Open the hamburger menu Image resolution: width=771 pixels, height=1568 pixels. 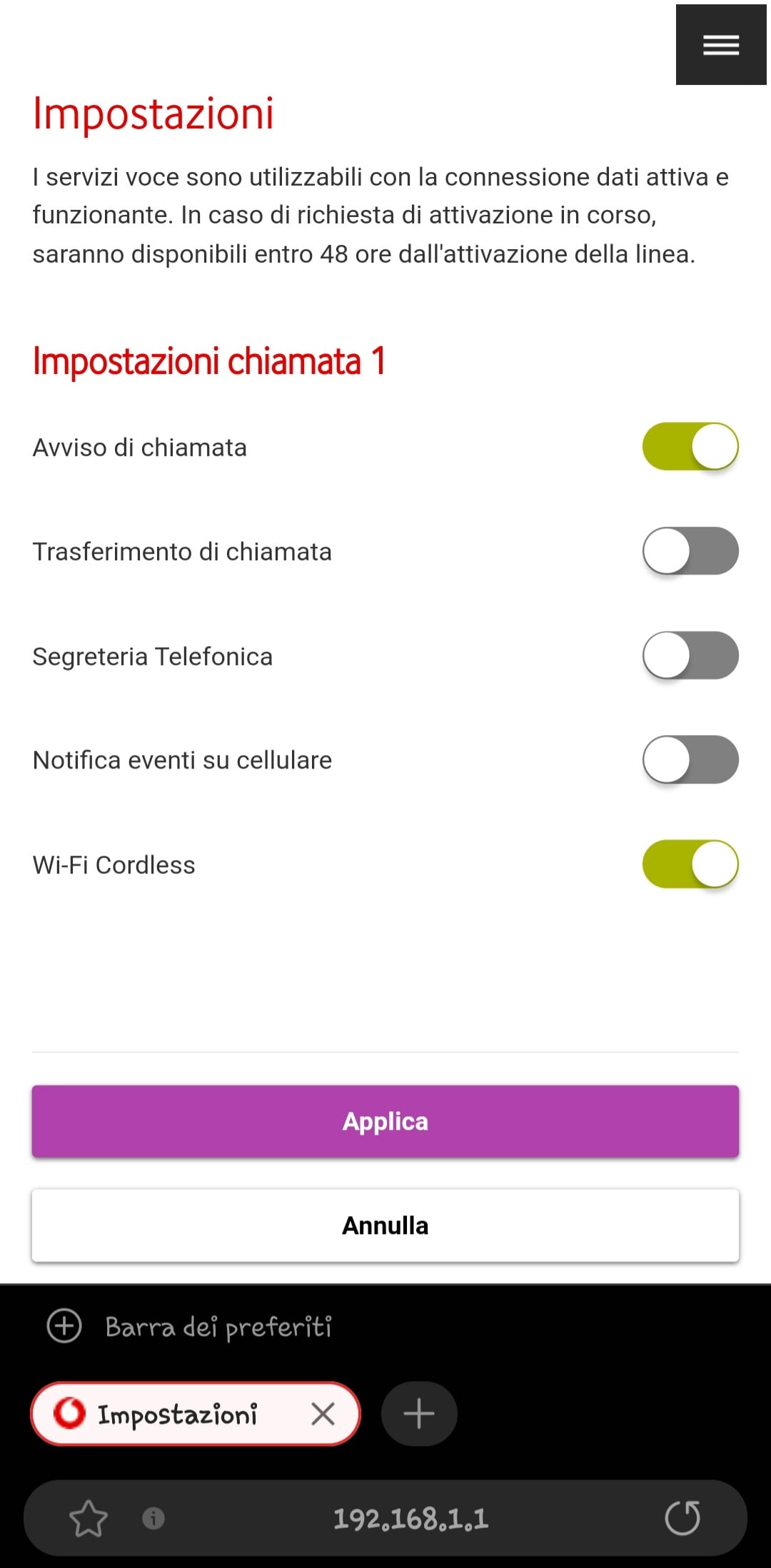pyautogui.click(x=721, y=45)
